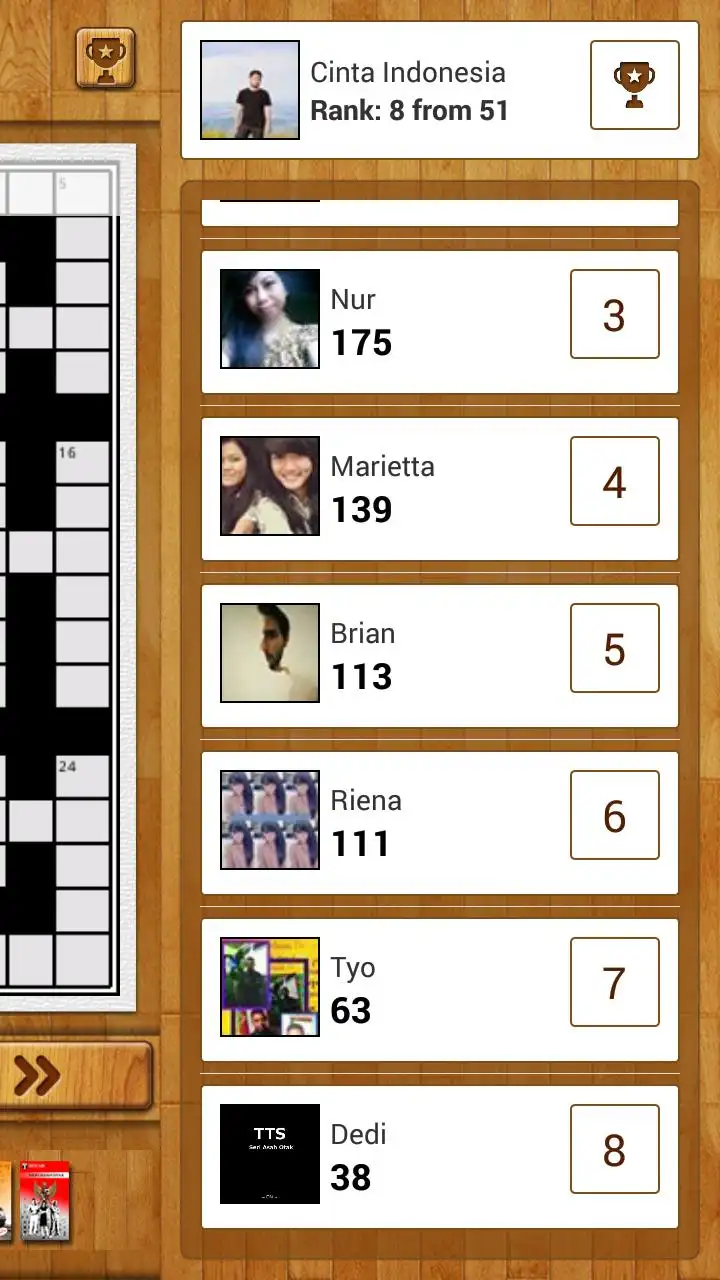
Task: Select Dedi's leaderboard entry
Action: pos(440,1156)
